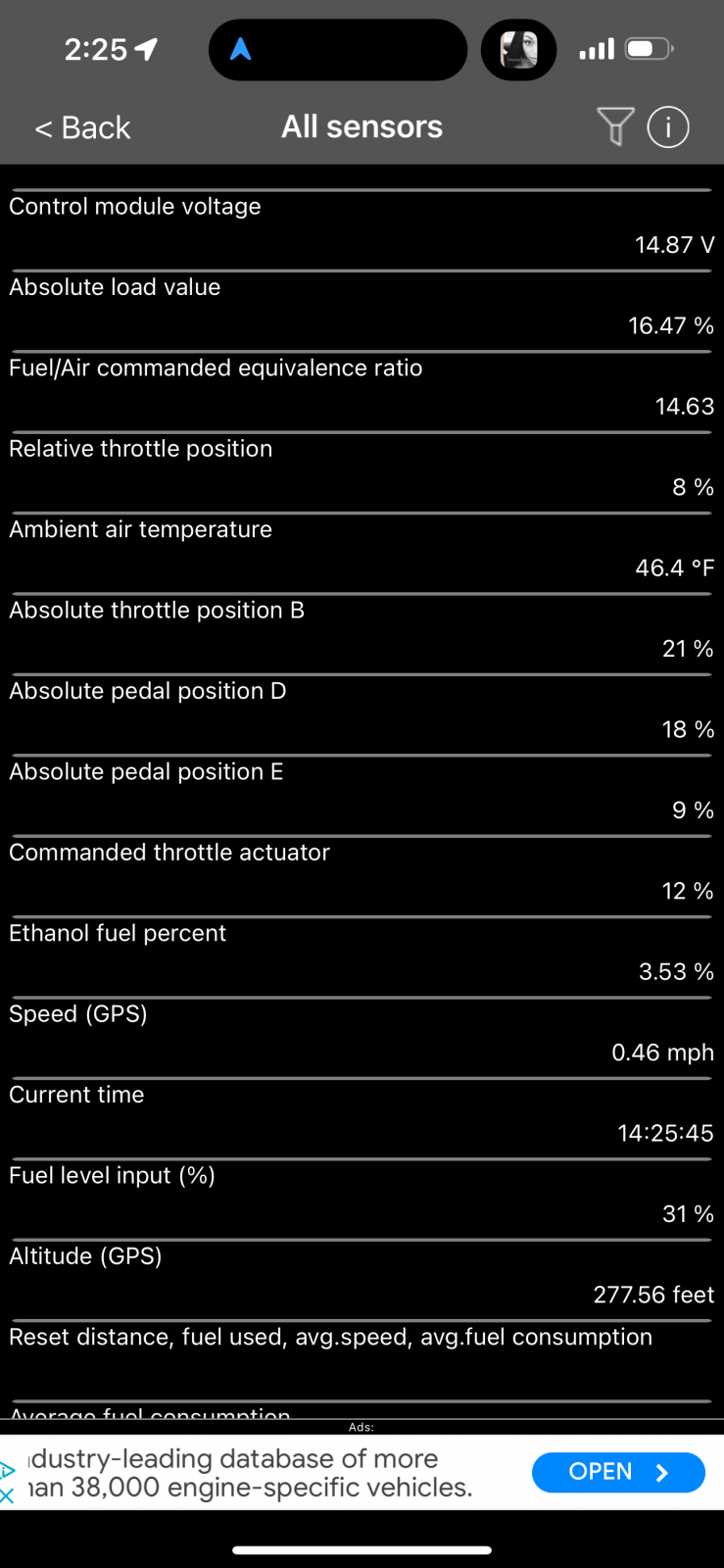The width and height of the screenshot is (724, 1568).
Task: Select Relative throttle position row
Action: pyautogui.click(x=362, y=471)
